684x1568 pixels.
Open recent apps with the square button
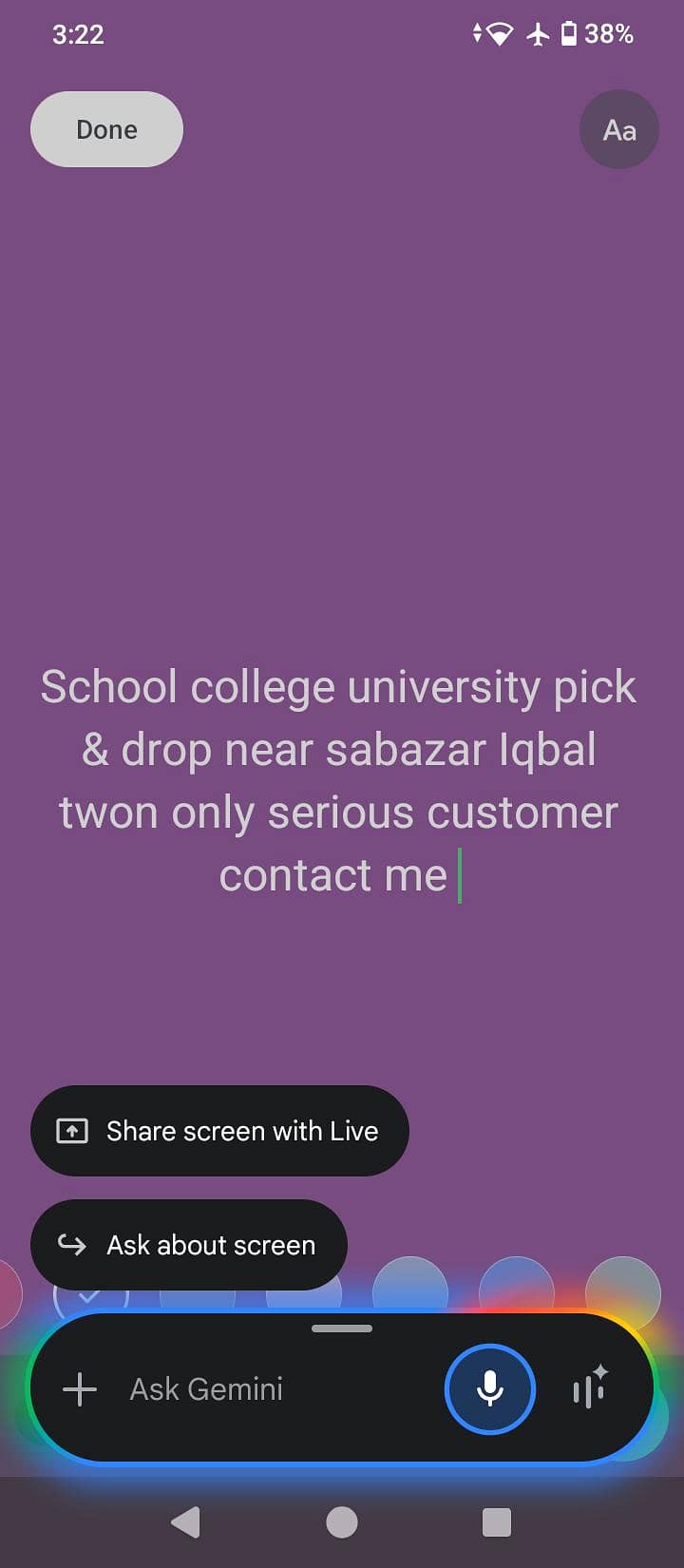[497, 1522]
